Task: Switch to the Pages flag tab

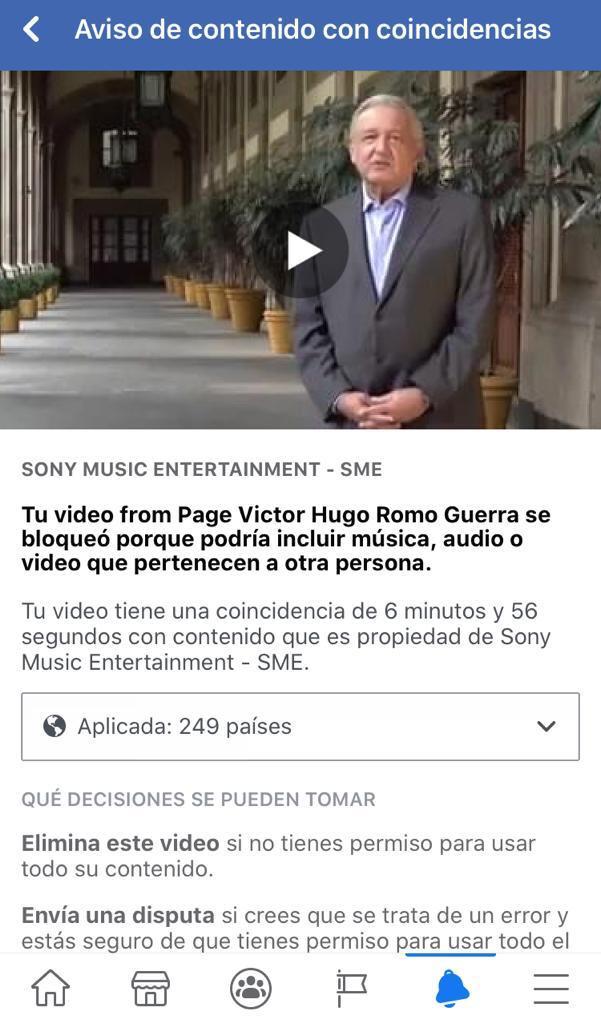Action: pyautogui.click(x=351, y=988)
